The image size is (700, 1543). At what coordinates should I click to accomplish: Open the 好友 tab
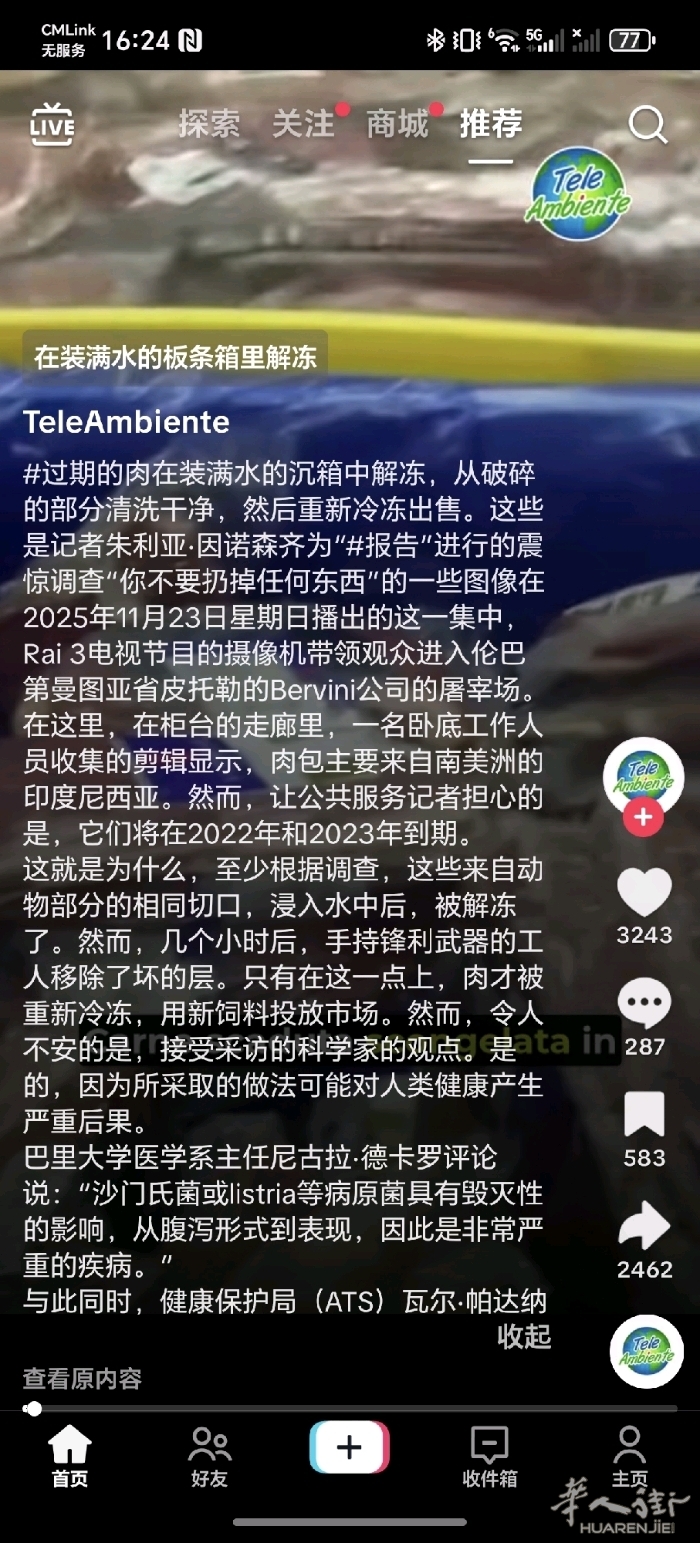point(209,1457)
